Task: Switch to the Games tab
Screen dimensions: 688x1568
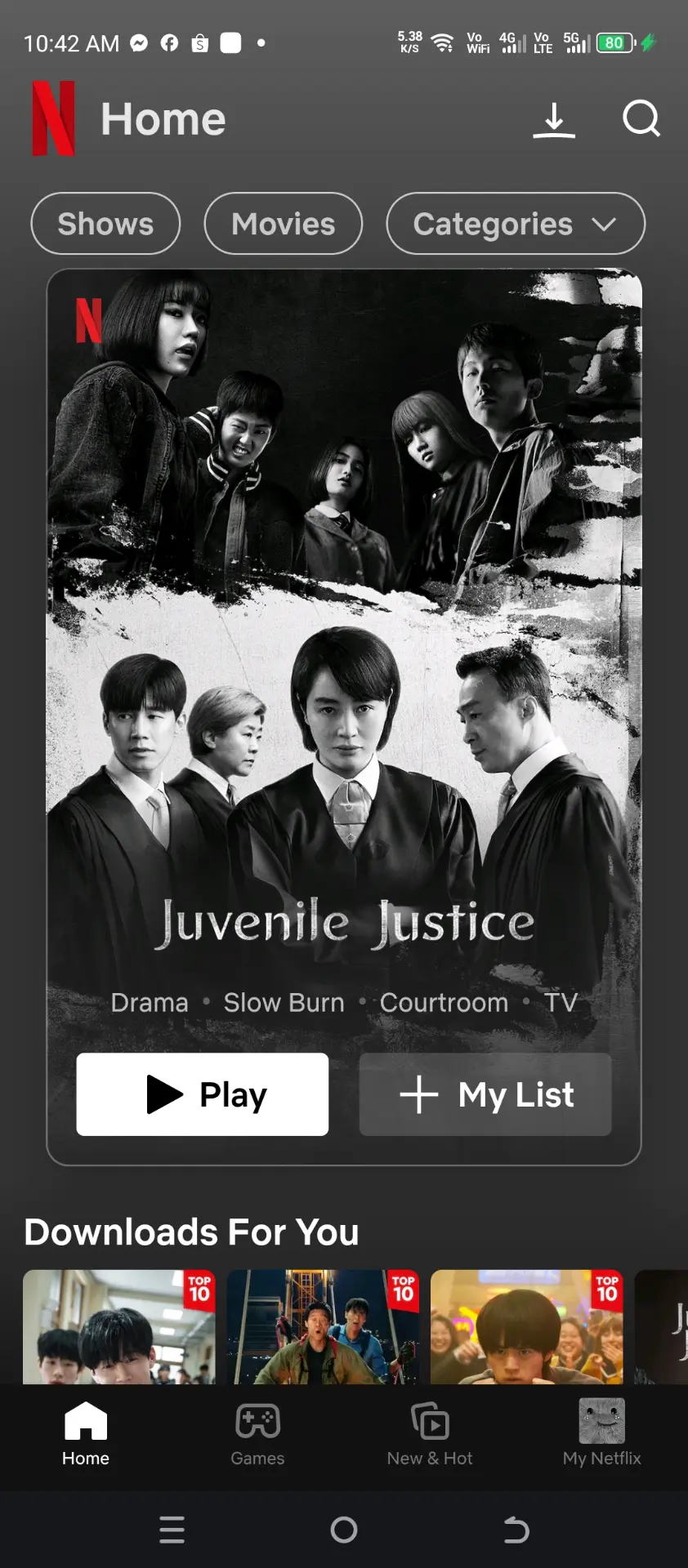Action: point(257,1436)
